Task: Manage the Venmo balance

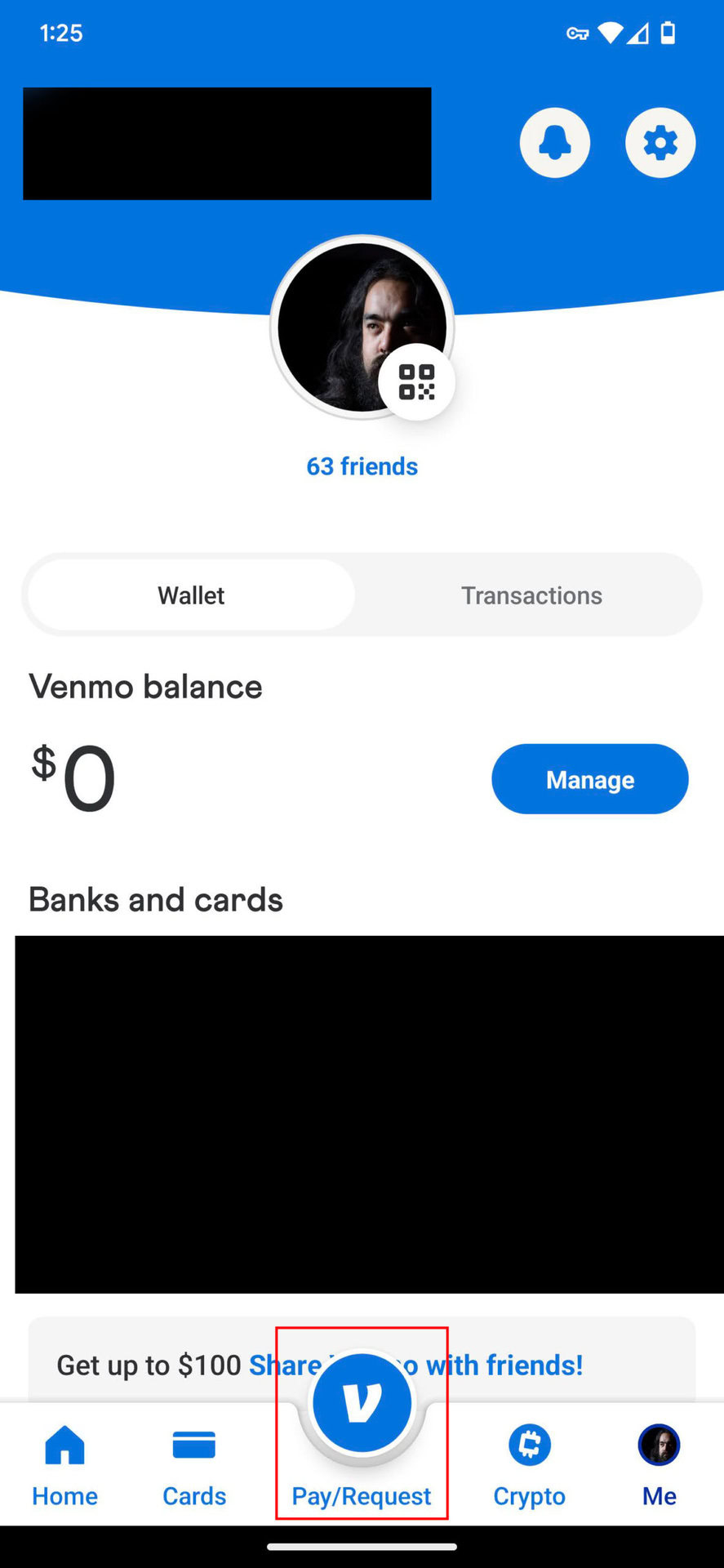Action: (x=589, y=779)
